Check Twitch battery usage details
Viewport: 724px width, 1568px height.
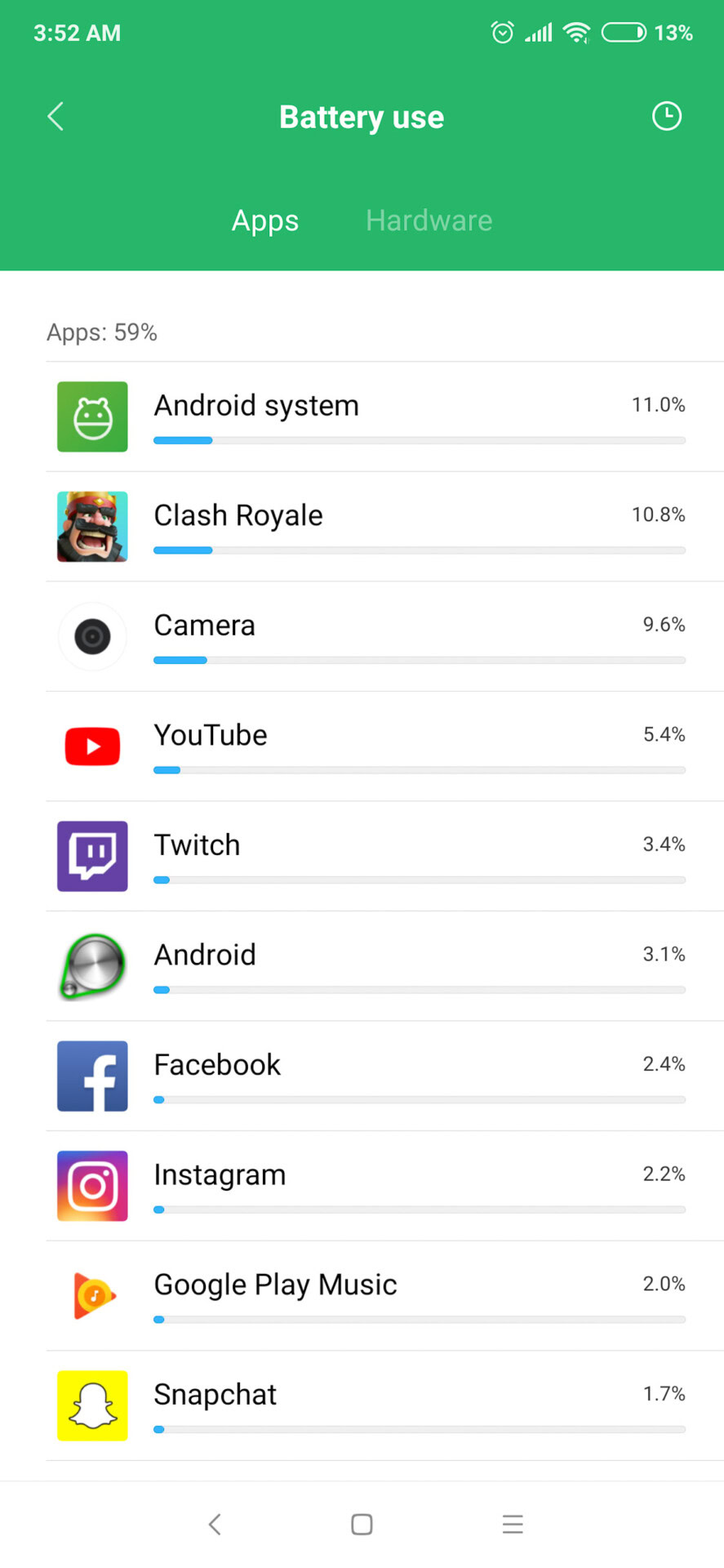[384, 856]
